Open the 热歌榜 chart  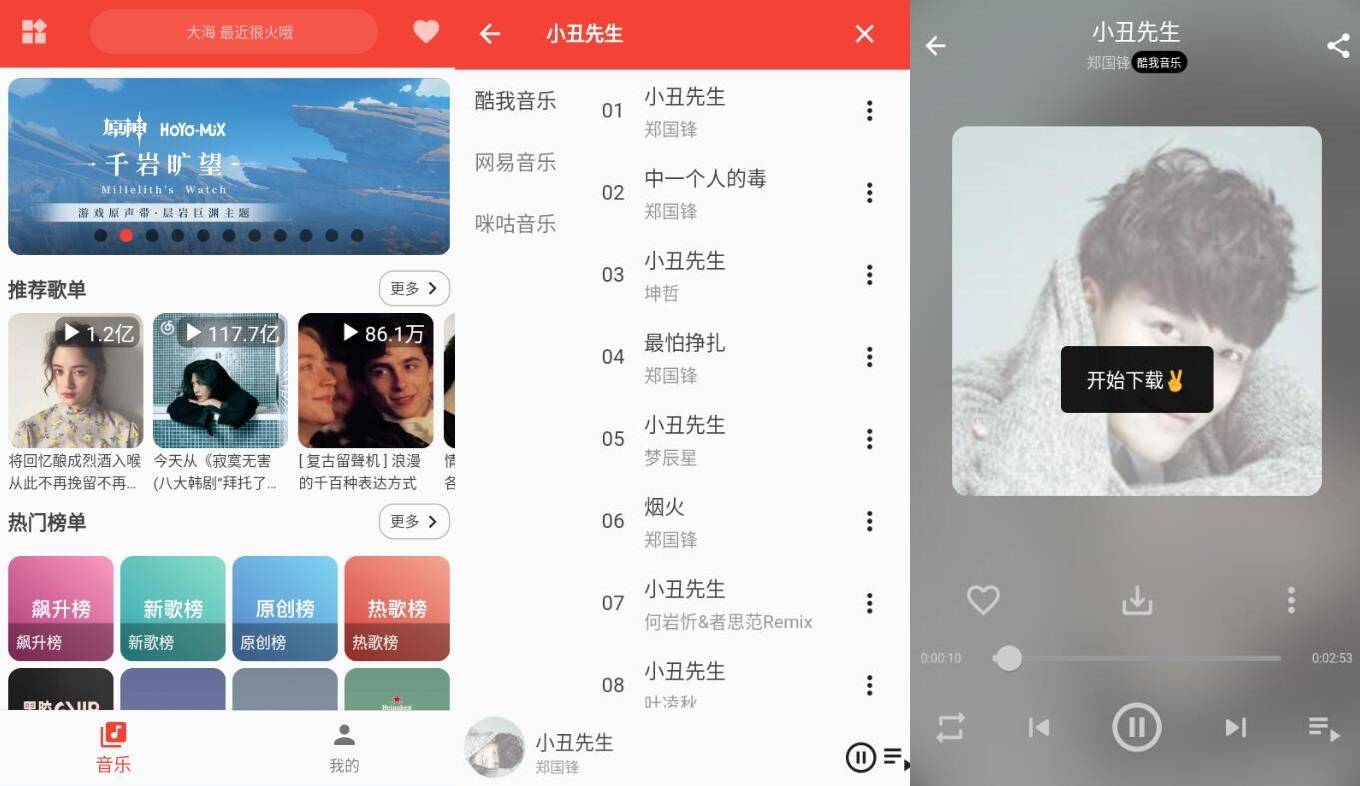tap(397, 608)
